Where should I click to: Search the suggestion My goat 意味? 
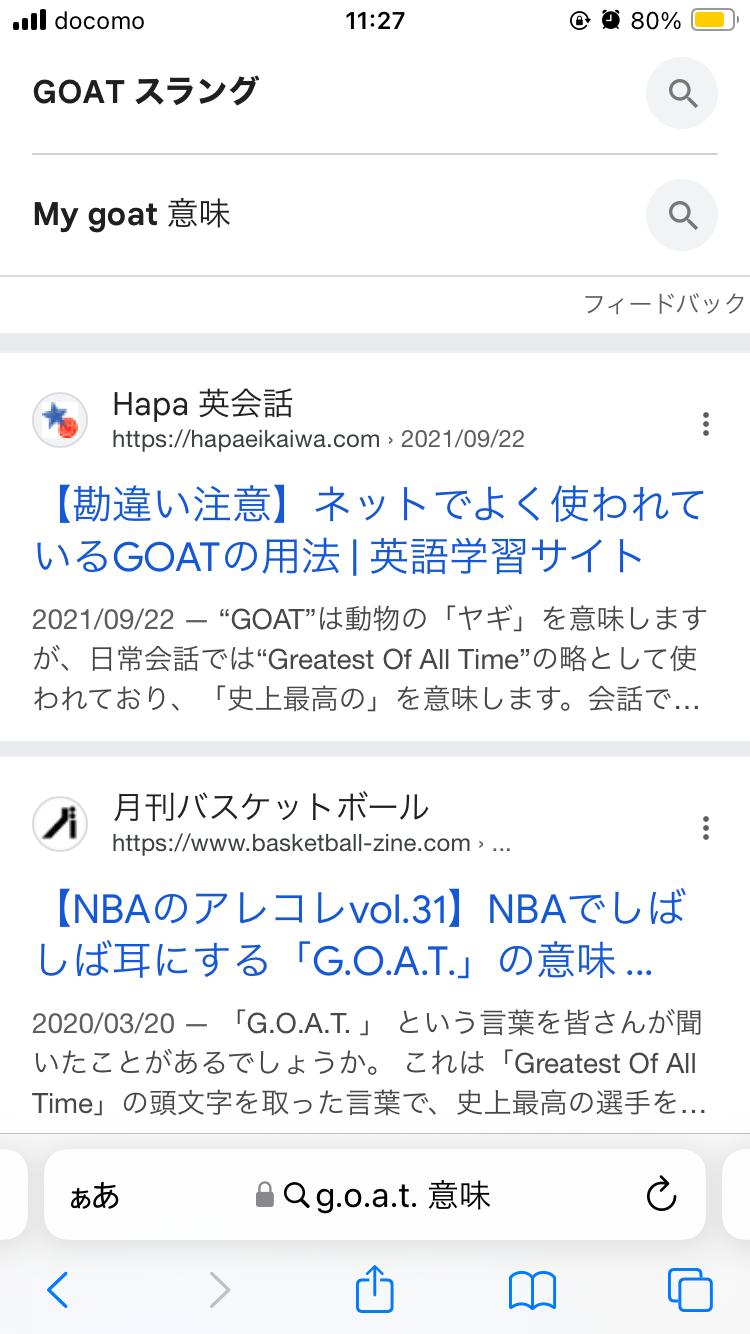(x=374, y=214)
